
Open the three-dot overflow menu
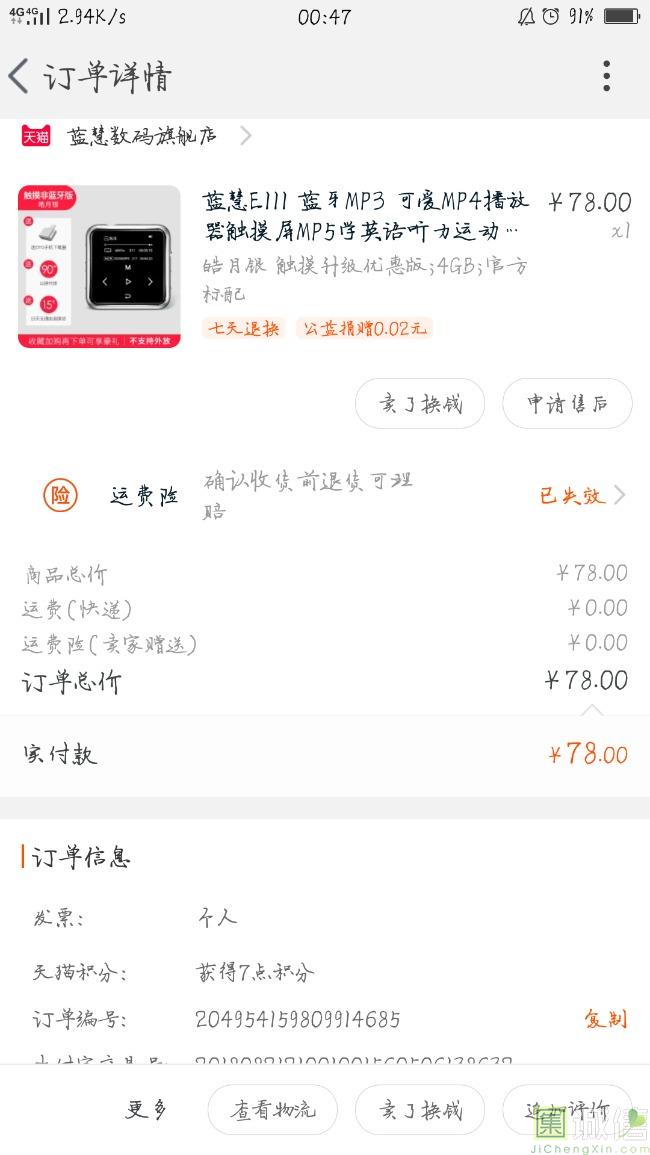(606, 76)
